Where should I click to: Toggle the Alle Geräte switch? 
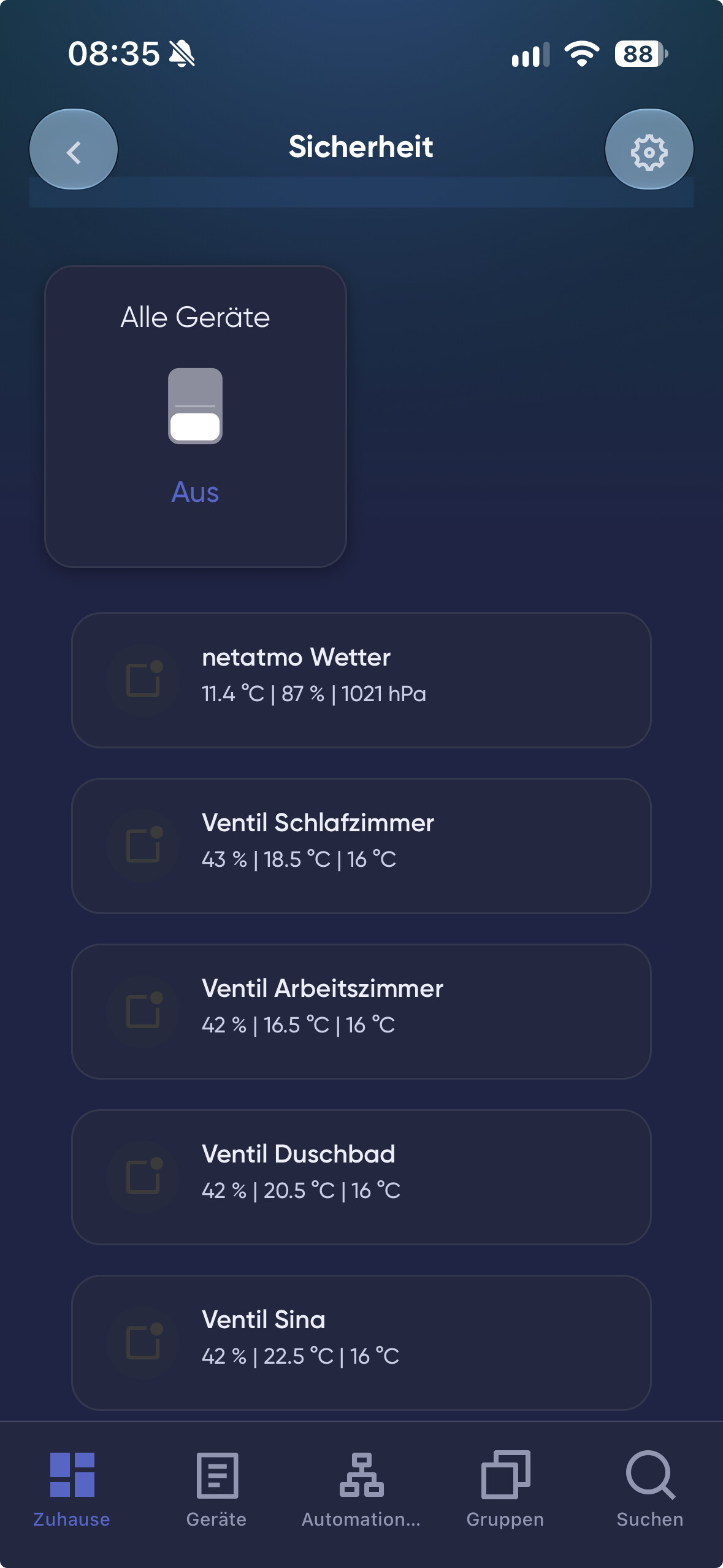click(195, 406)
